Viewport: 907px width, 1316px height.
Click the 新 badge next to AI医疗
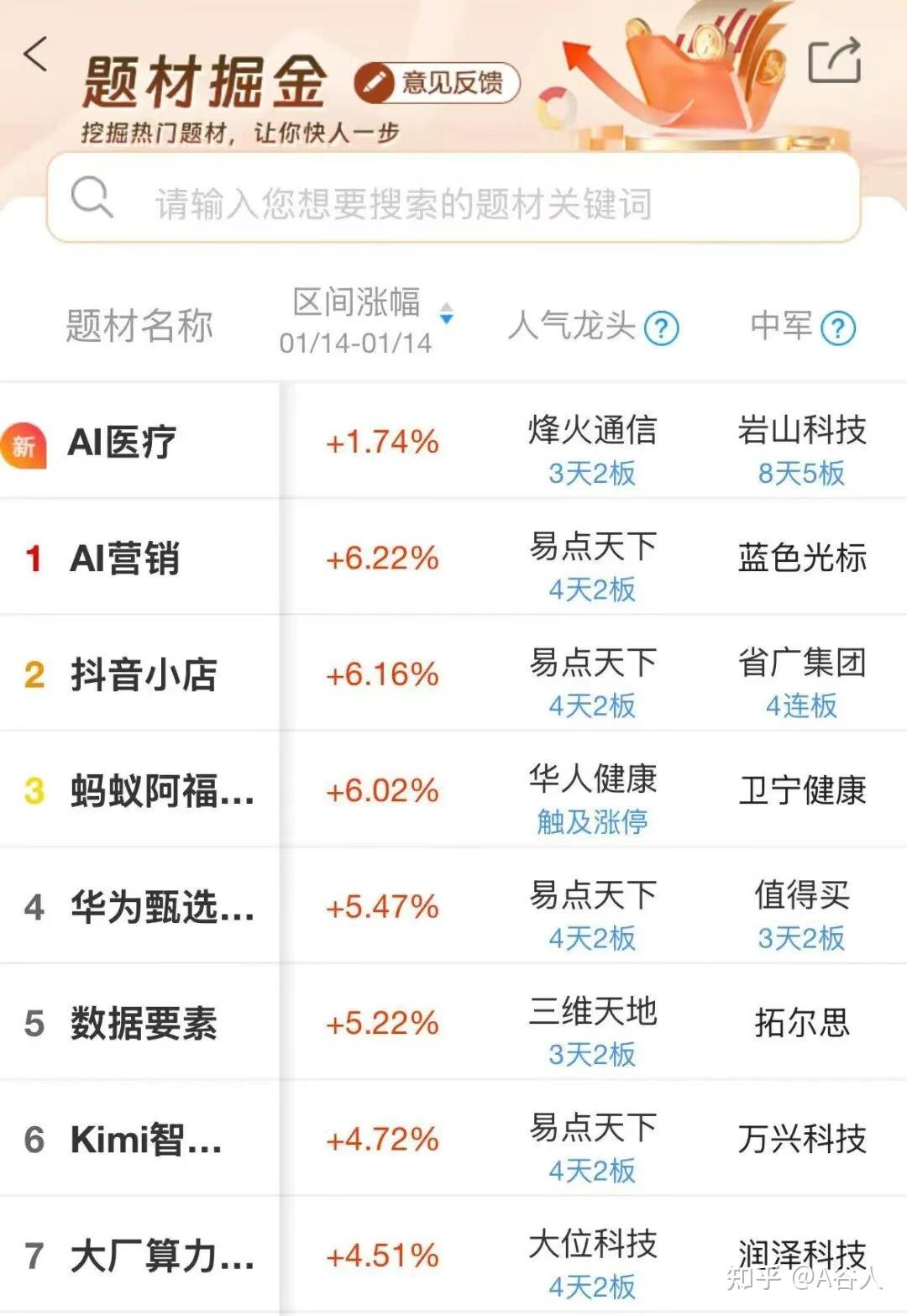[x=25, y=443]
